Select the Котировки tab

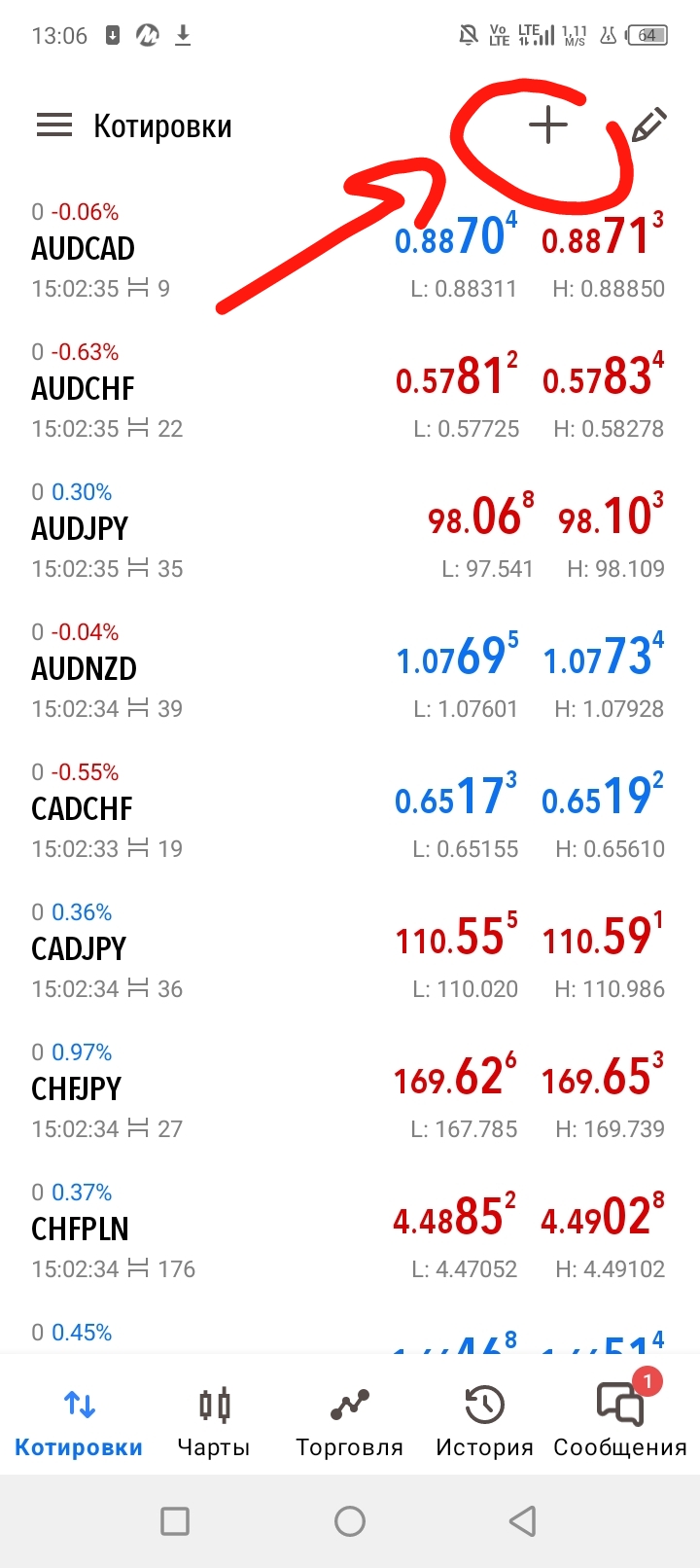(79, 1421)
